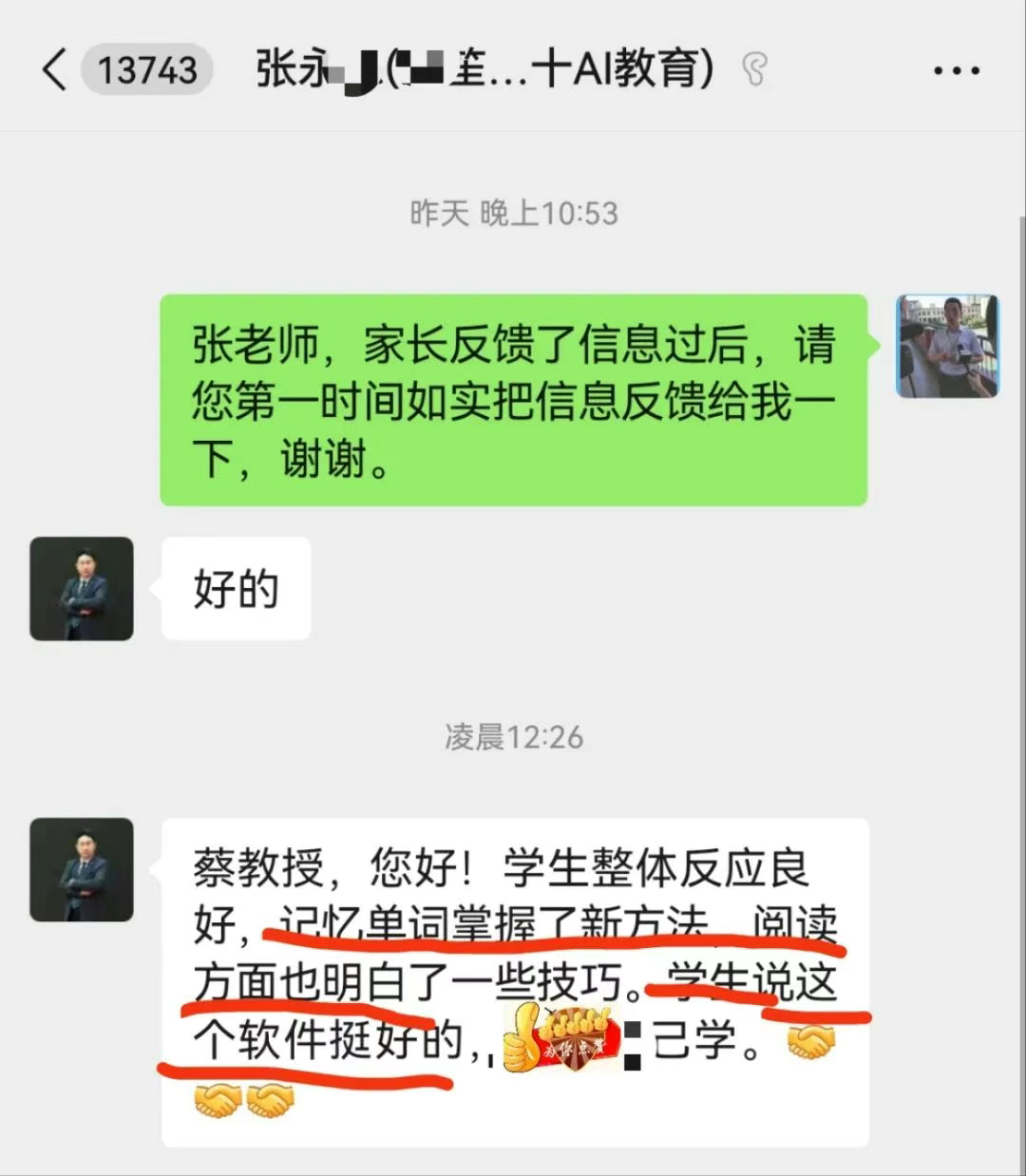Go back to the chat list
Image resolution: width=1026 pixels, height=1176 pixels.
click(x=55, y=70)
